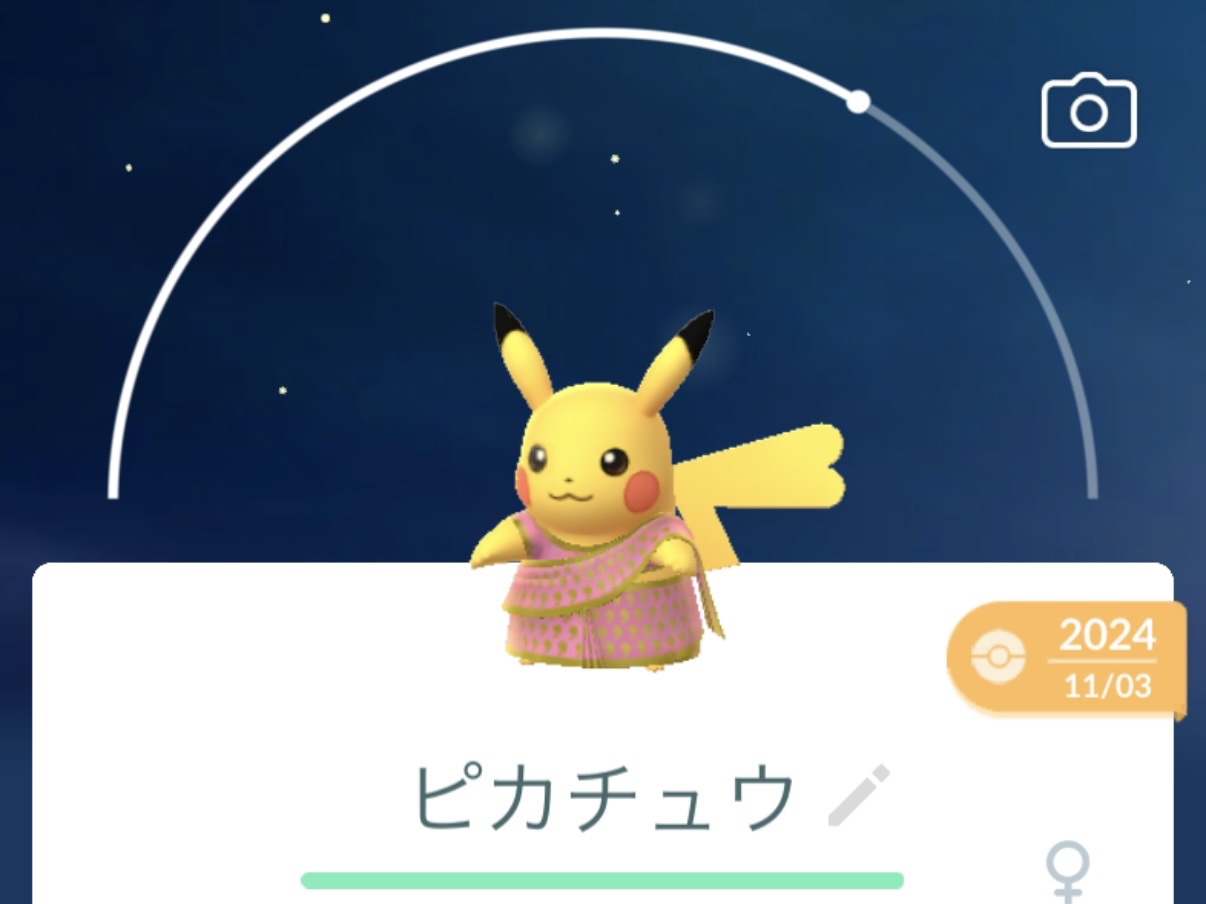
Task: Open the AR camera icon
Action: coord(1088,111)
